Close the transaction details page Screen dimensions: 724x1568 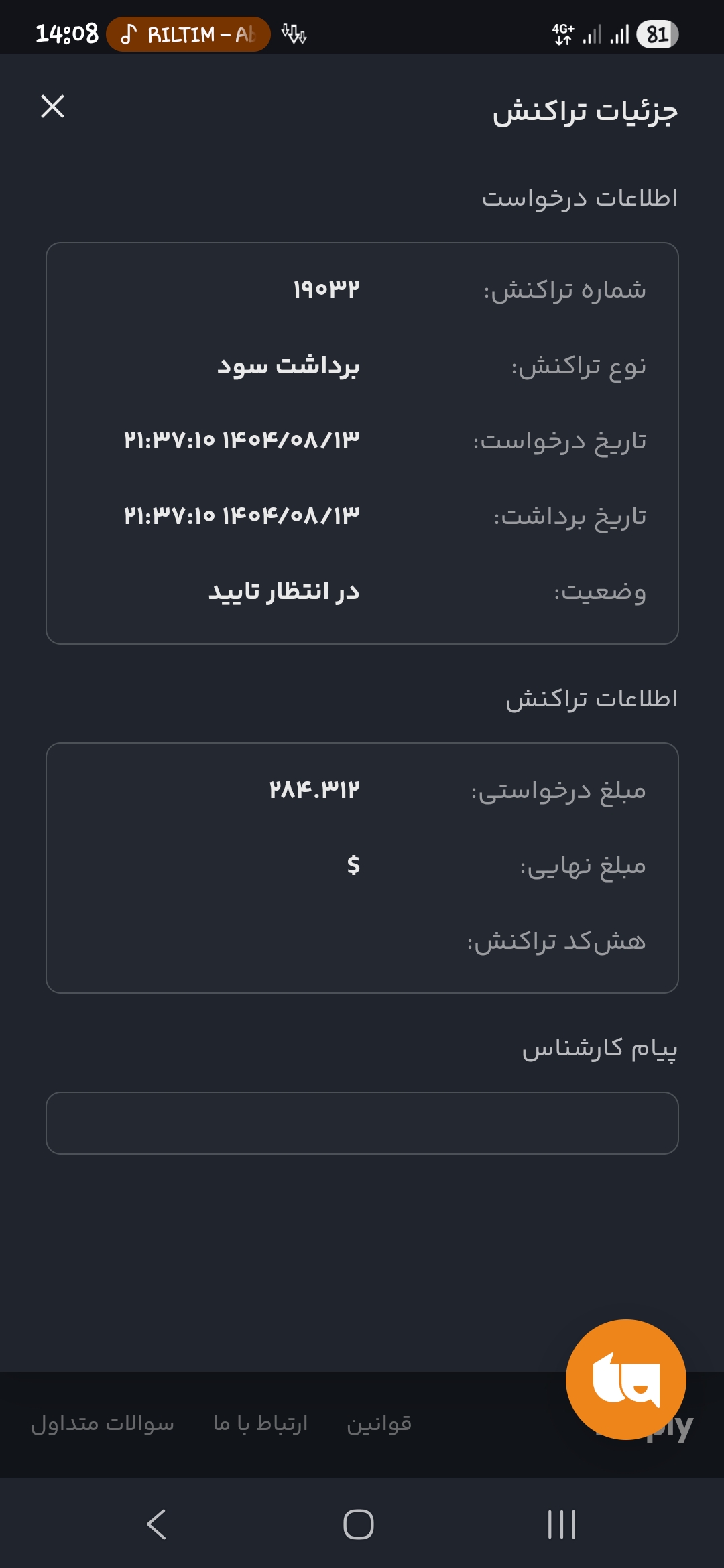coord(52,107)
